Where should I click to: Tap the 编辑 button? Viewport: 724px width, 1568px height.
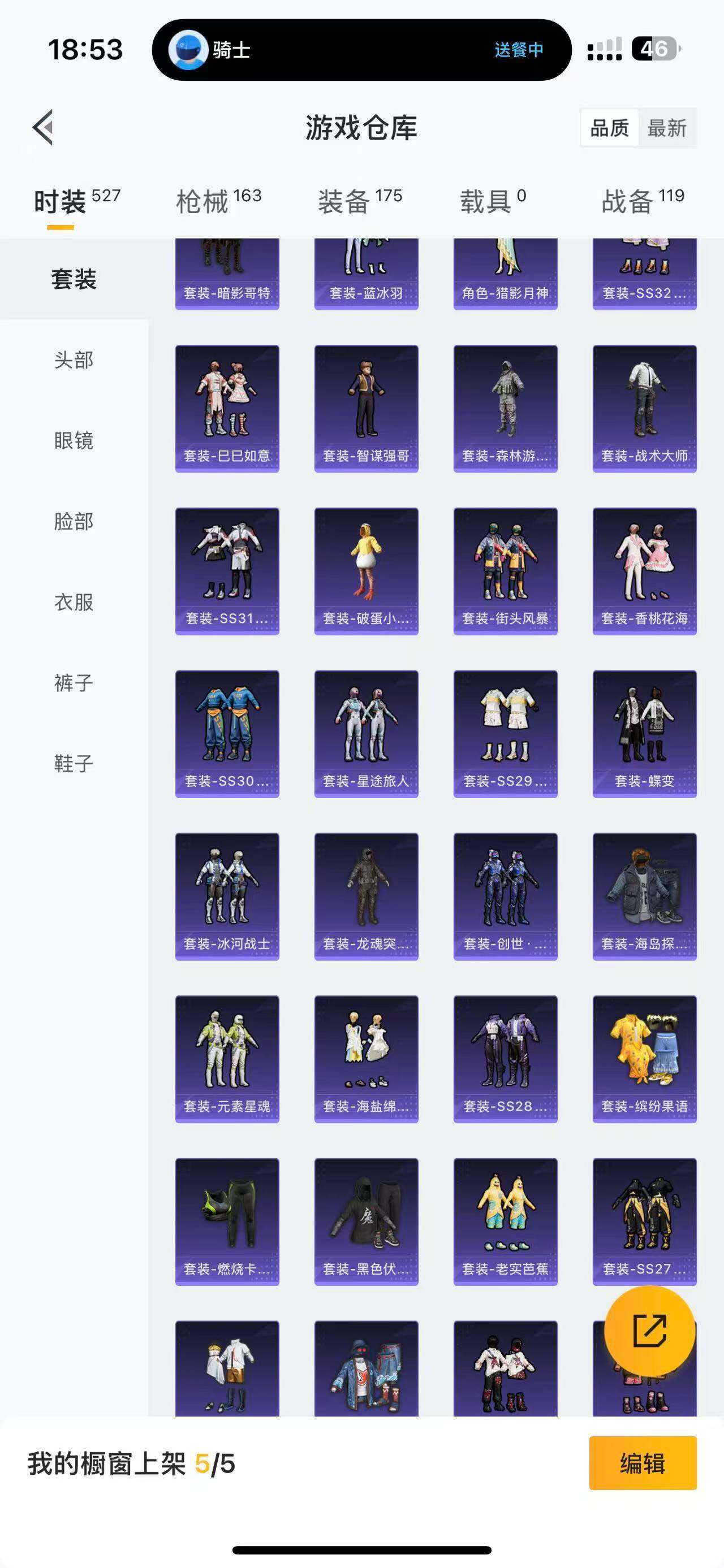[643, 1463]
